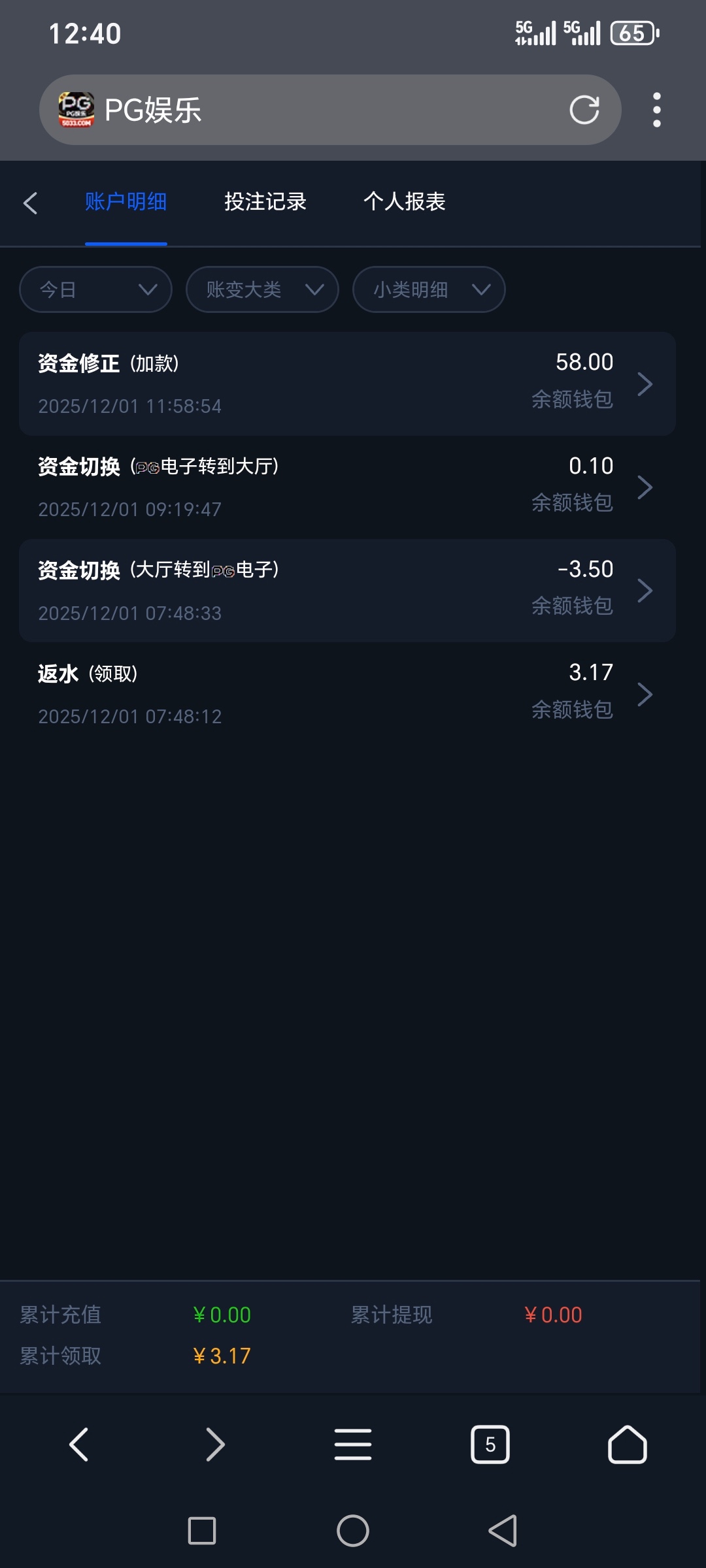Reload the PG娱乐 page
Screen dimensions: 706x1568
[584, 110]
